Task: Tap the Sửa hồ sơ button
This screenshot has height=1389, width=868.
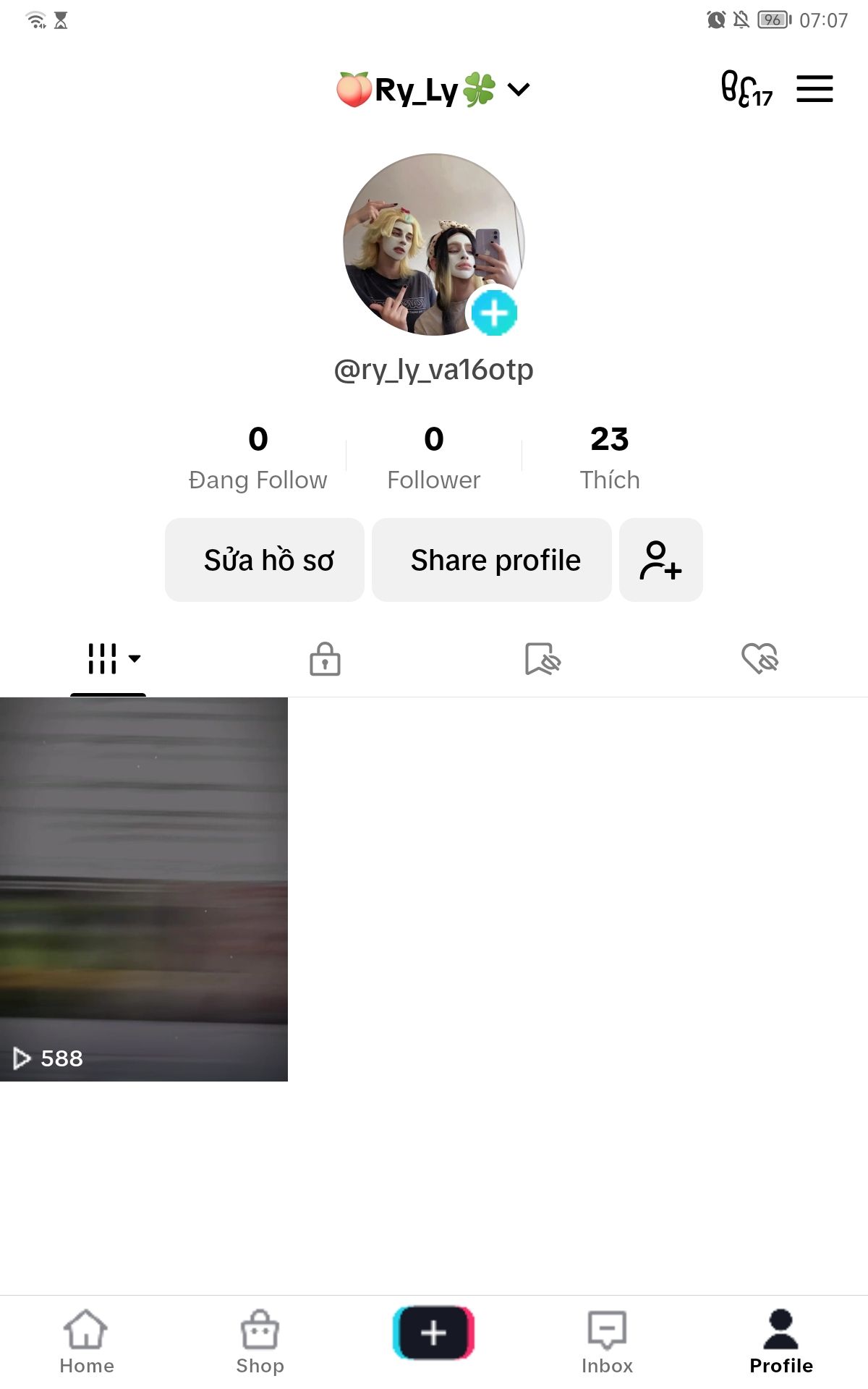Action: click(265, 560)
